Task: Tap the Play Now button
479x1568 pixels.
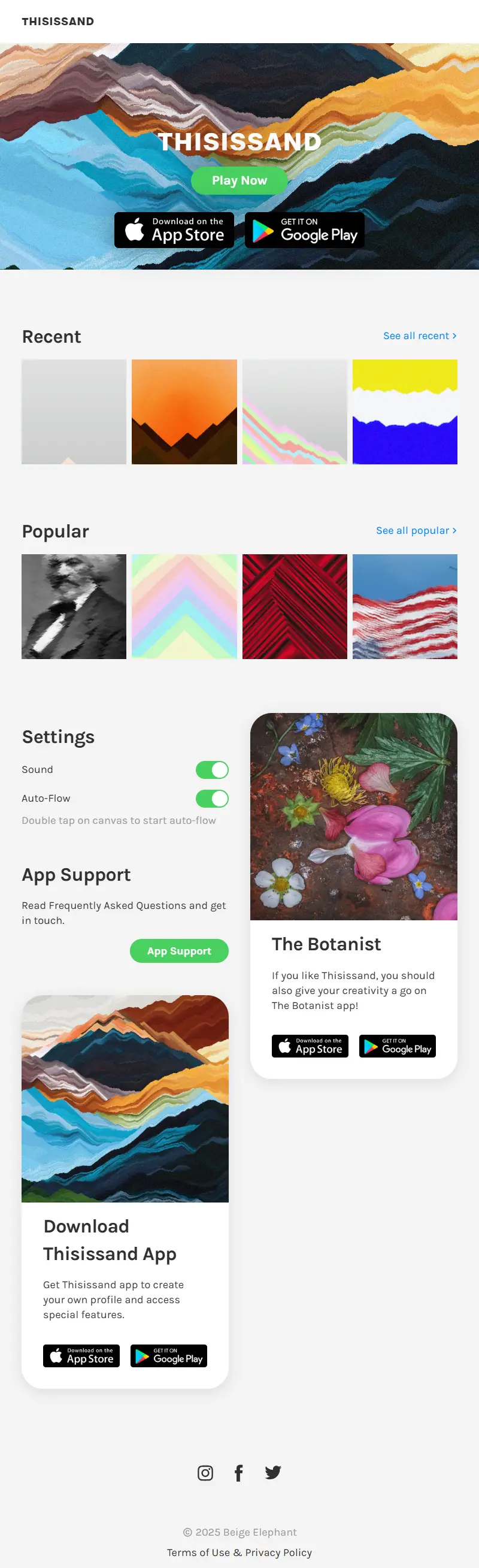Action: [x=239, y=181]
